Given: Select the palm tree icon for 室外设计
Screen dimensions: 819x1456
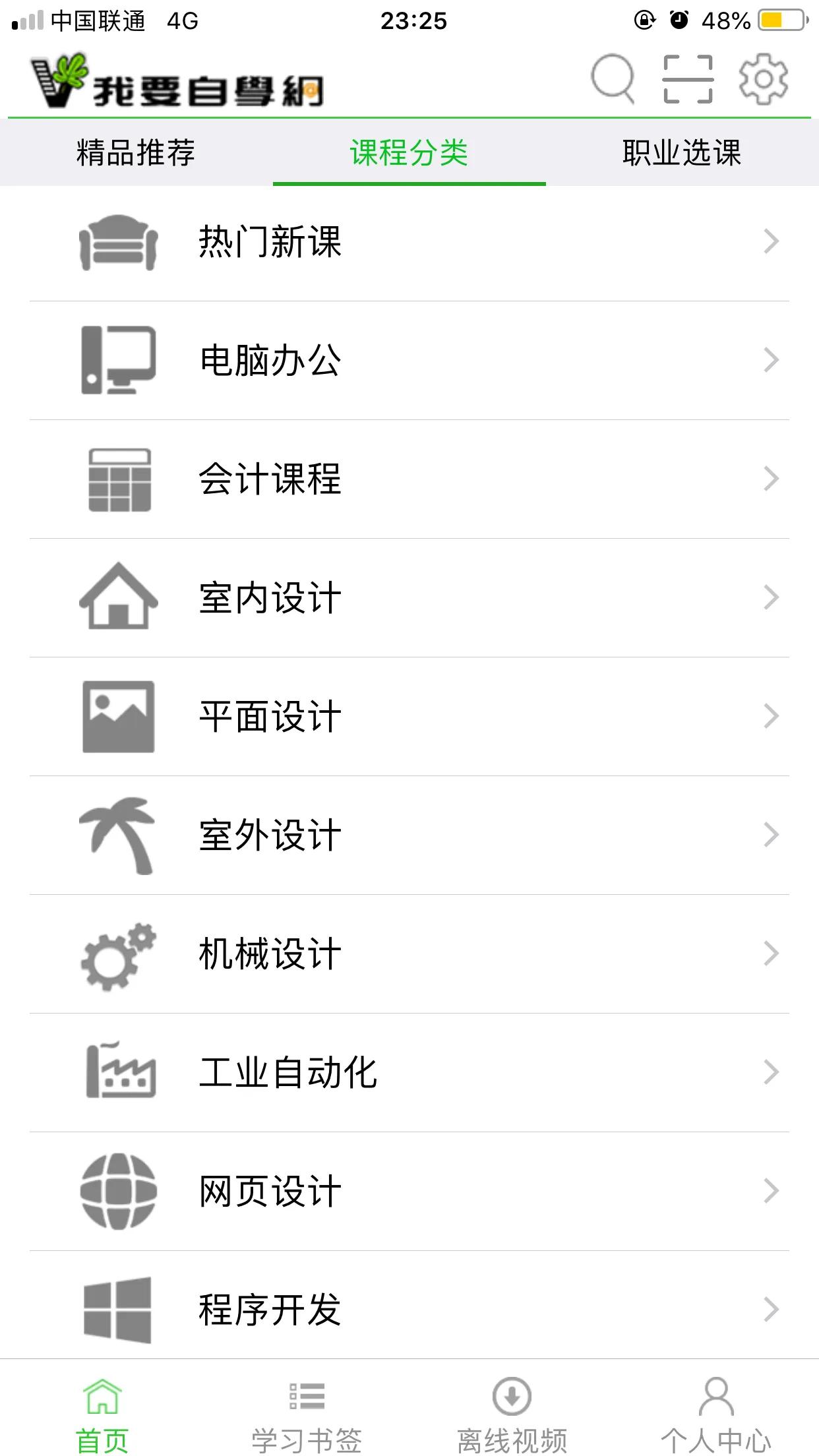Looking at the screenshot, I should (117, 835).
